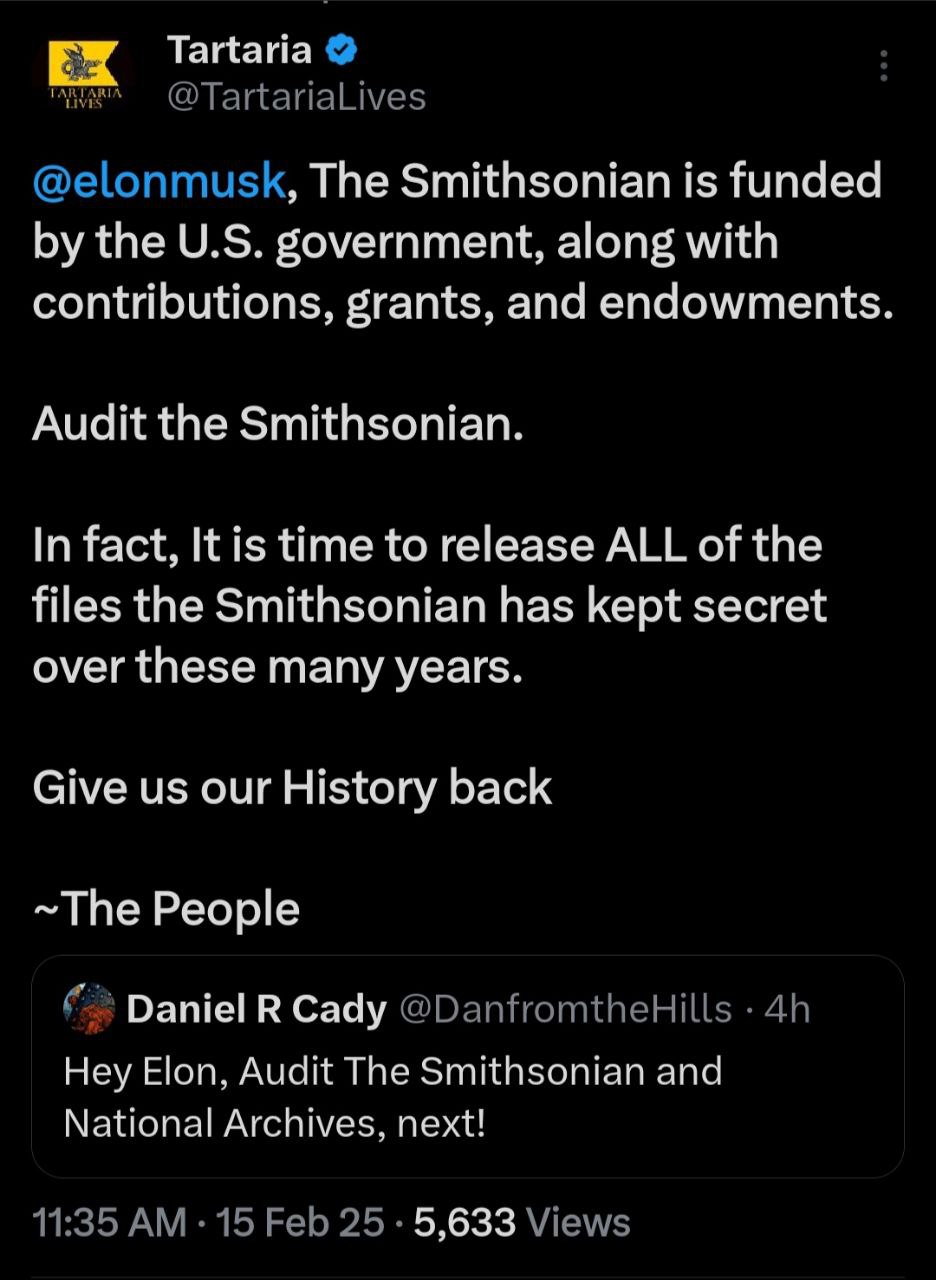Open the tweet's three-dot overflow menu
Viewport: 936px width, 1280px height.
pos(882,67)
